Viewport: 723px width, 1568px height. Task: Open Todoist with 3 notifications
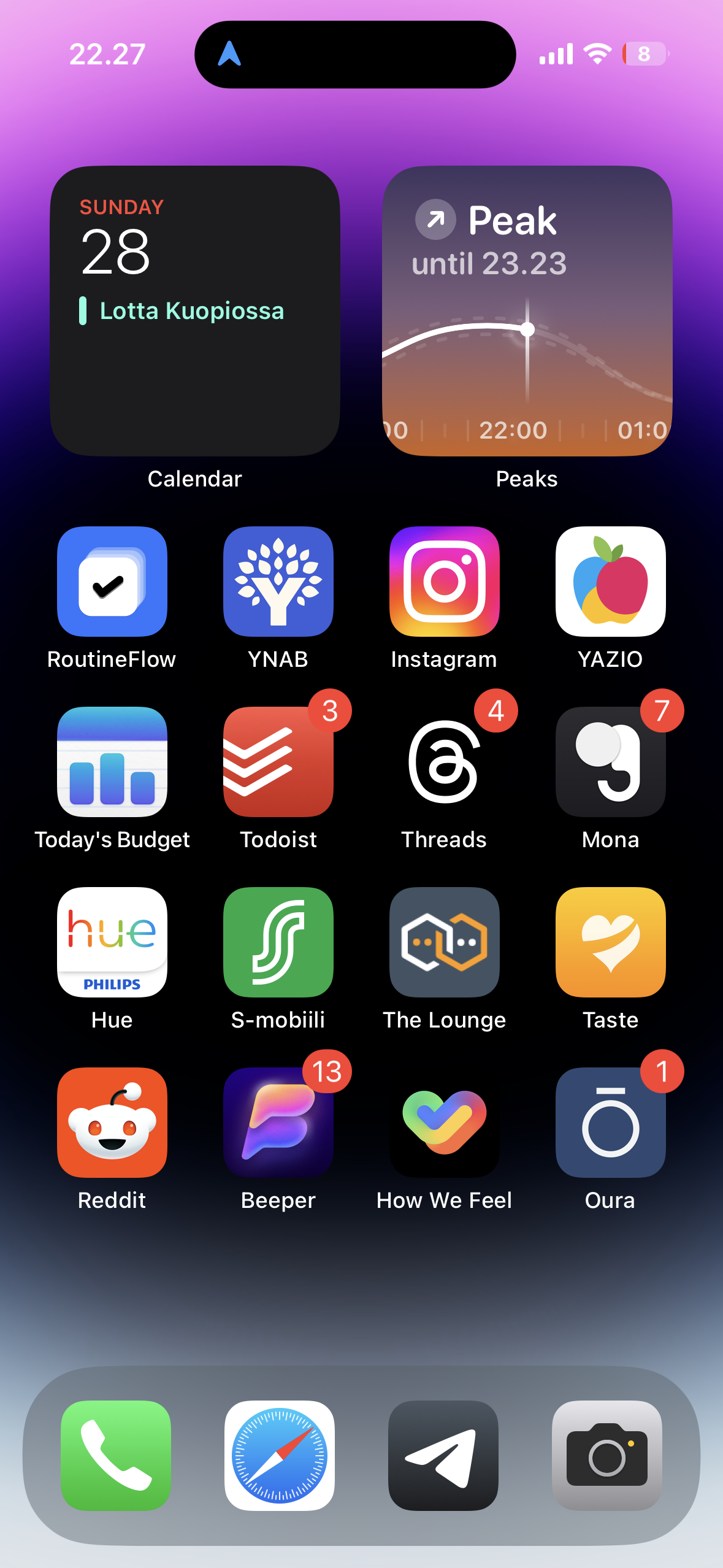(x=278, y=762)
